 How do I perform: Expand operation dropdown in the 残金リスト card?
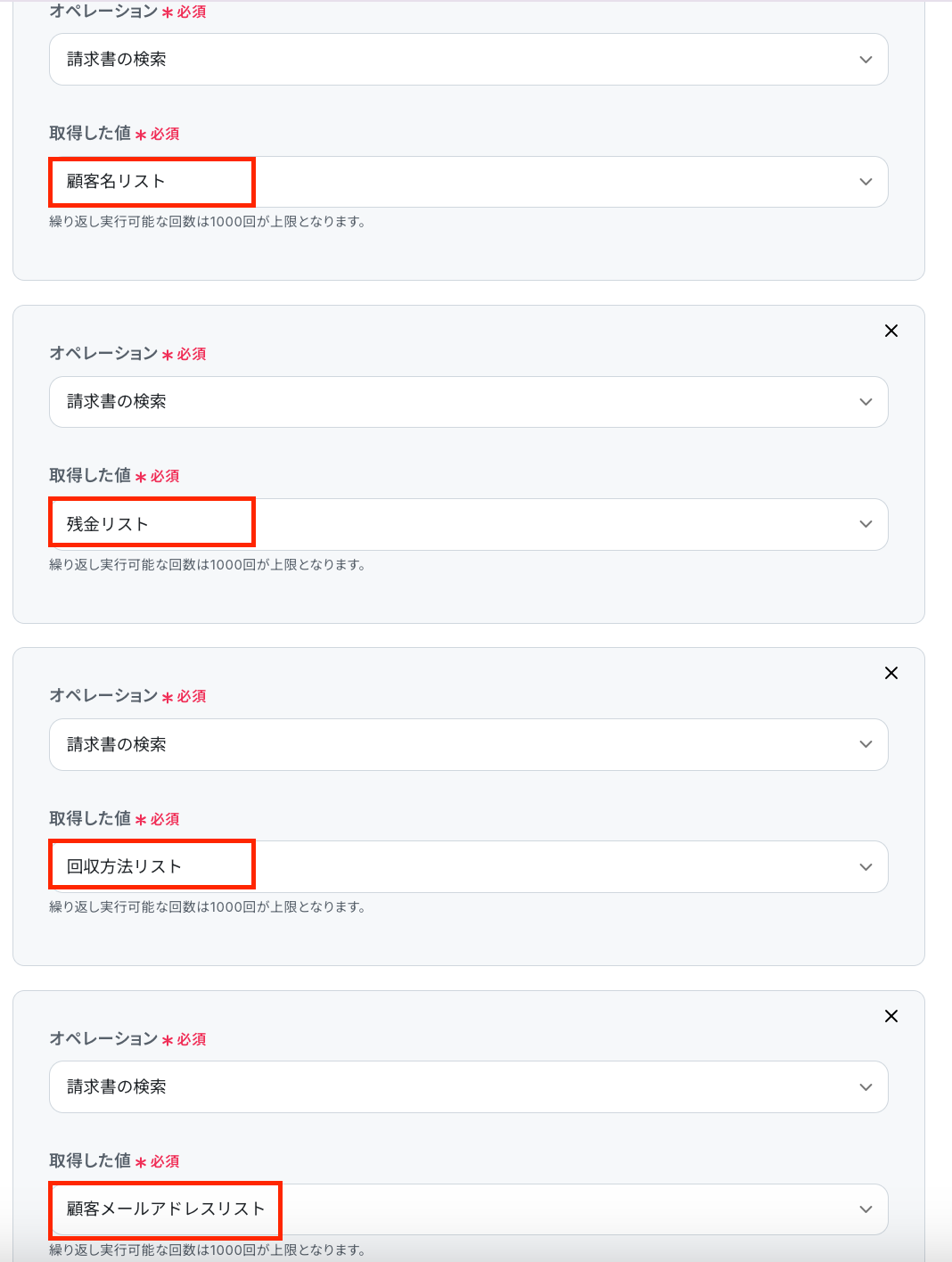pos(468,402)
